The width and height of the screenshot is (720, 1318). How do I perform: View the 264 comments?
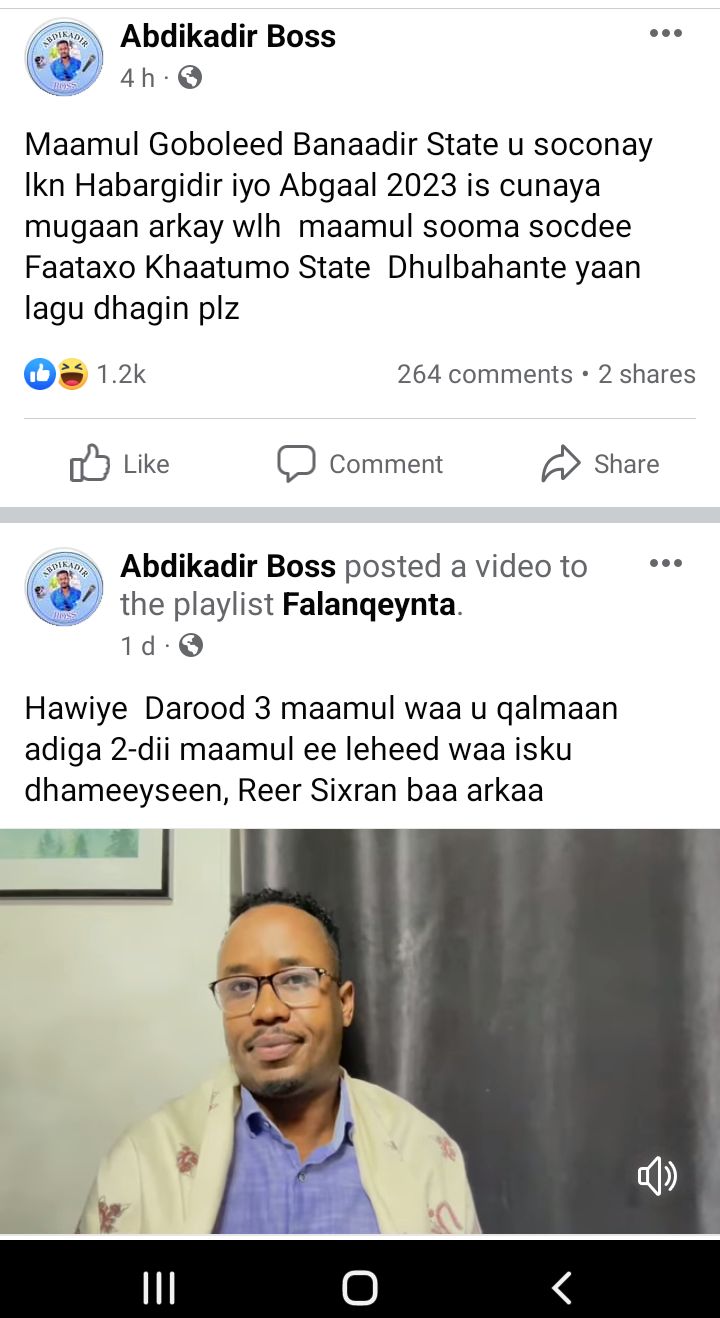pyautogui.click(x=485, y=374)
